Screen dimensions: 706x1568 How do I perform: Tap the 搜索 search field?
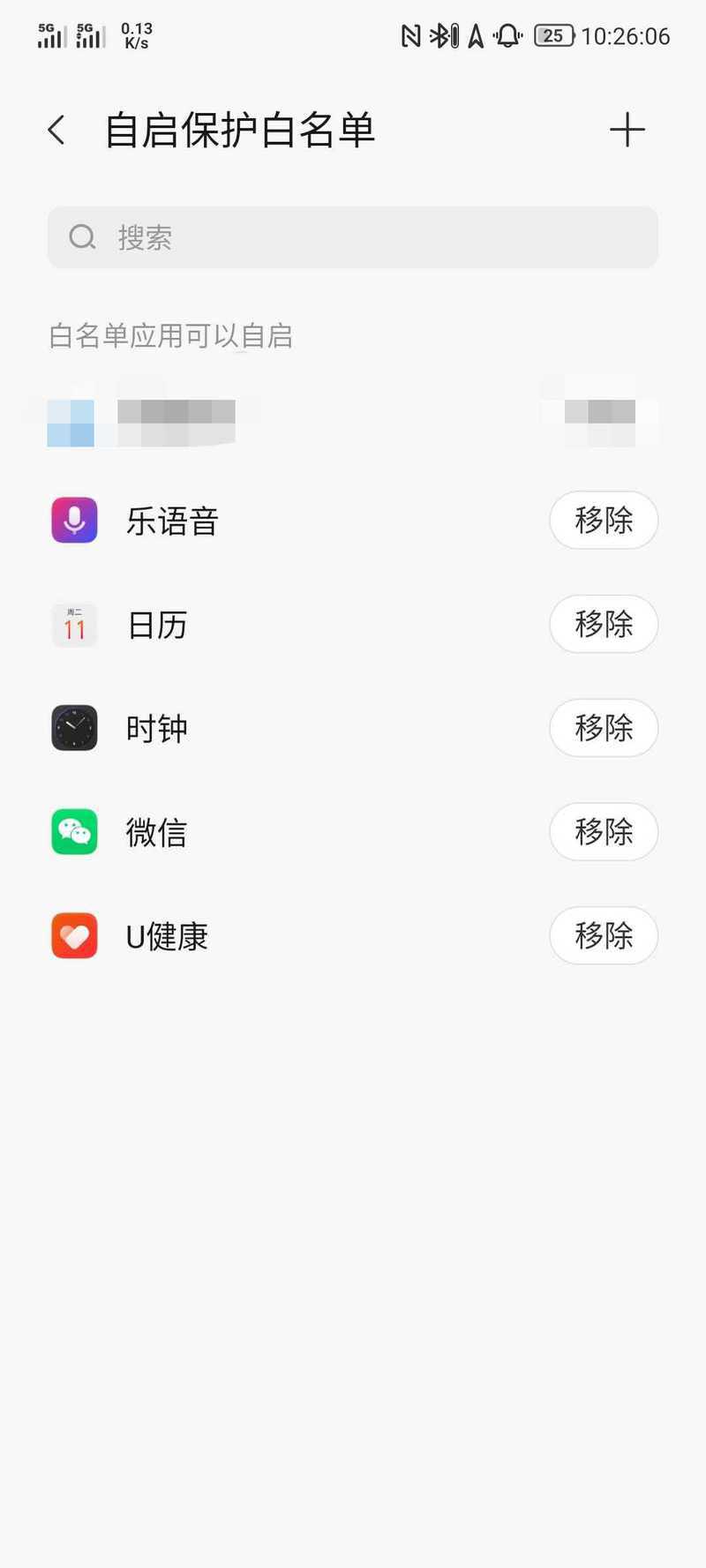353,237
